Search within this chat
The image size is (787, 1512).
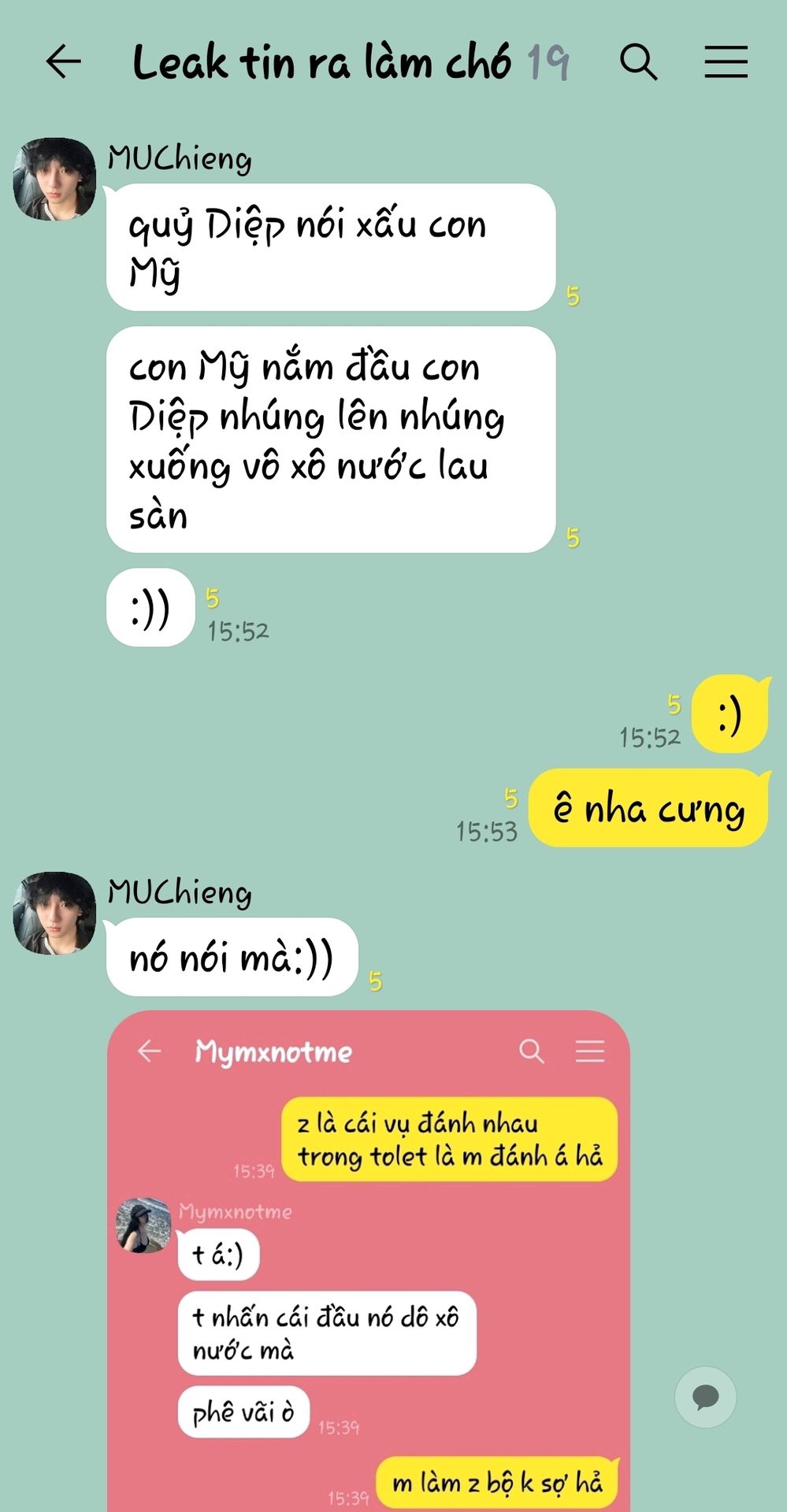point(638,61)
